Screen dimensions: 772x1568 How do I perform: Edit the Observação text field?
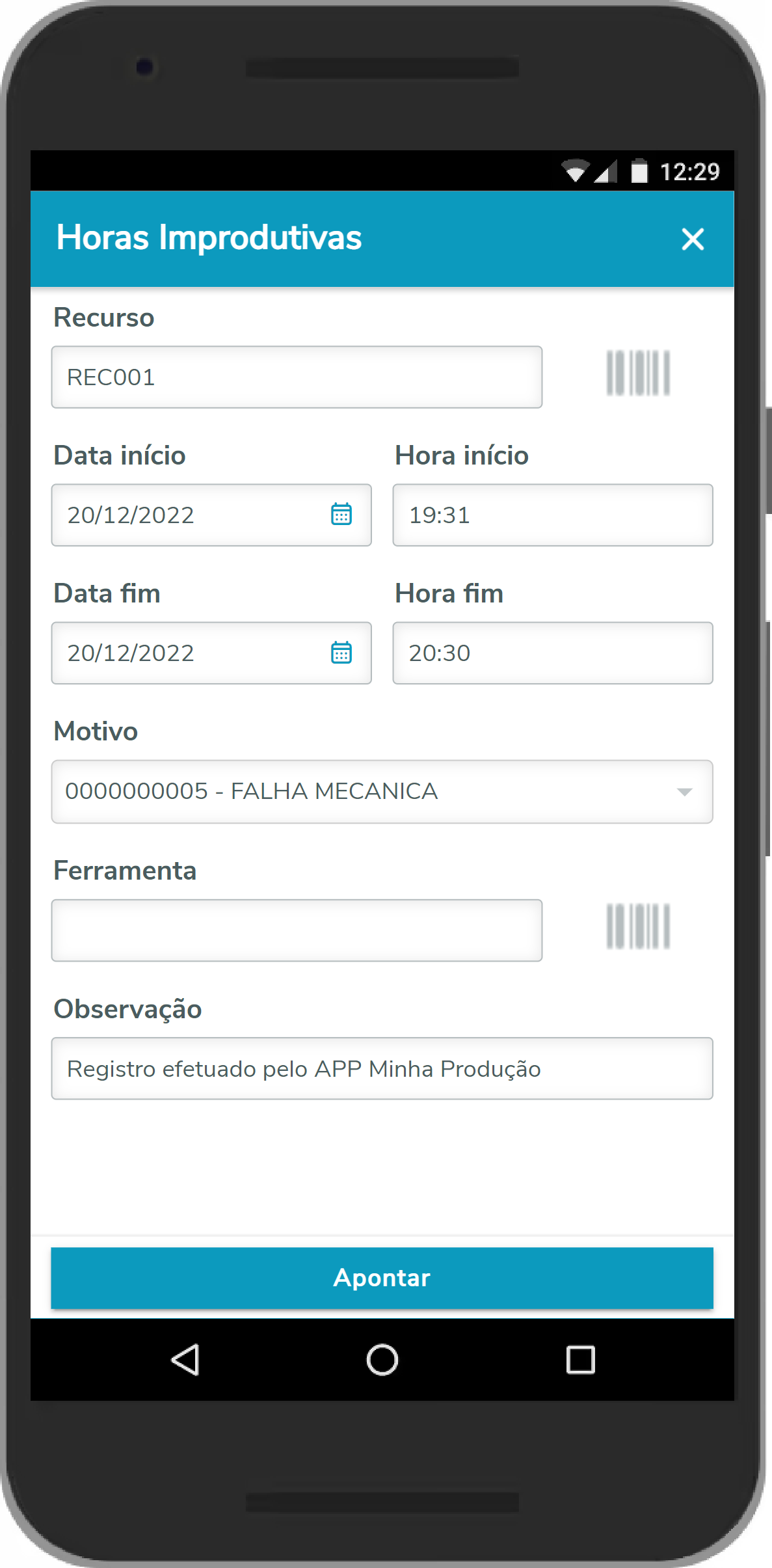click(x=382, y=1069)
